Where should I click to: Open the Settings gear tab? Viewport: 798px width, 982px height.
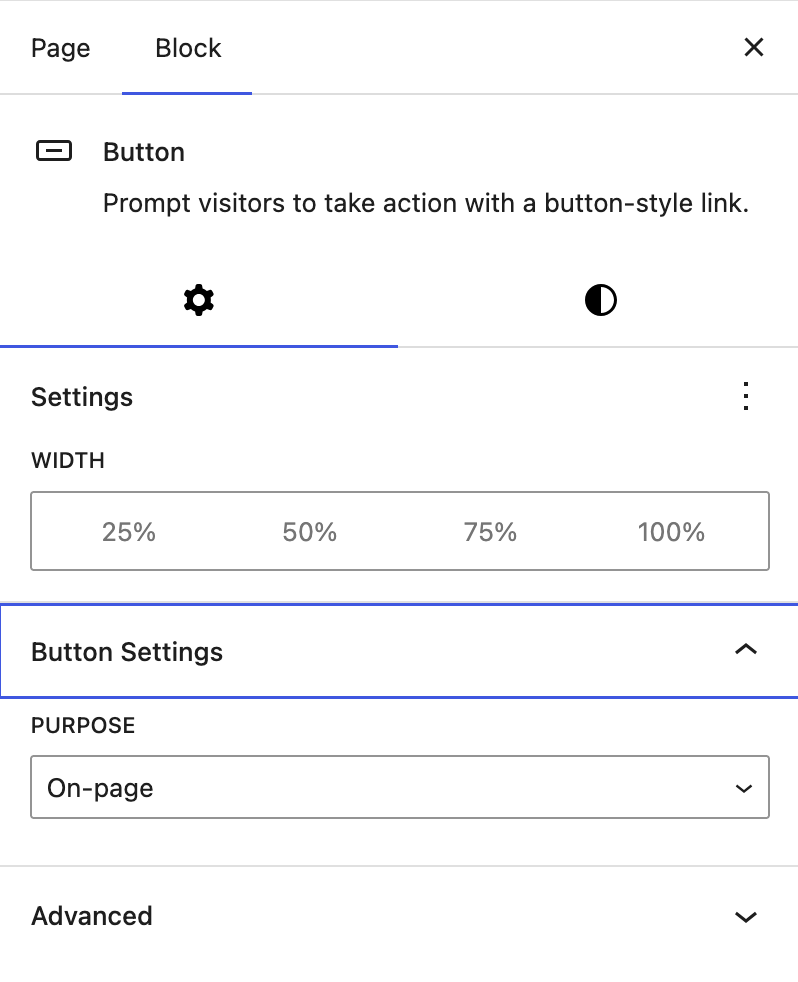click(x=199, y=299)
